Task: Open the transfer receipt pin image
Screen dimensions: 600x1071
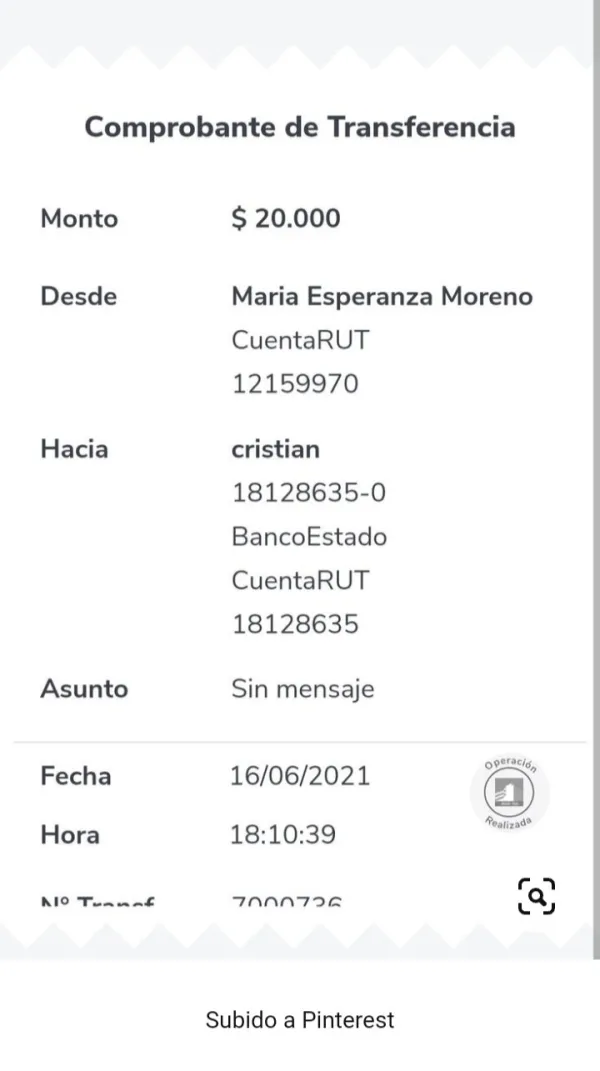Action: tap(300, 480)
